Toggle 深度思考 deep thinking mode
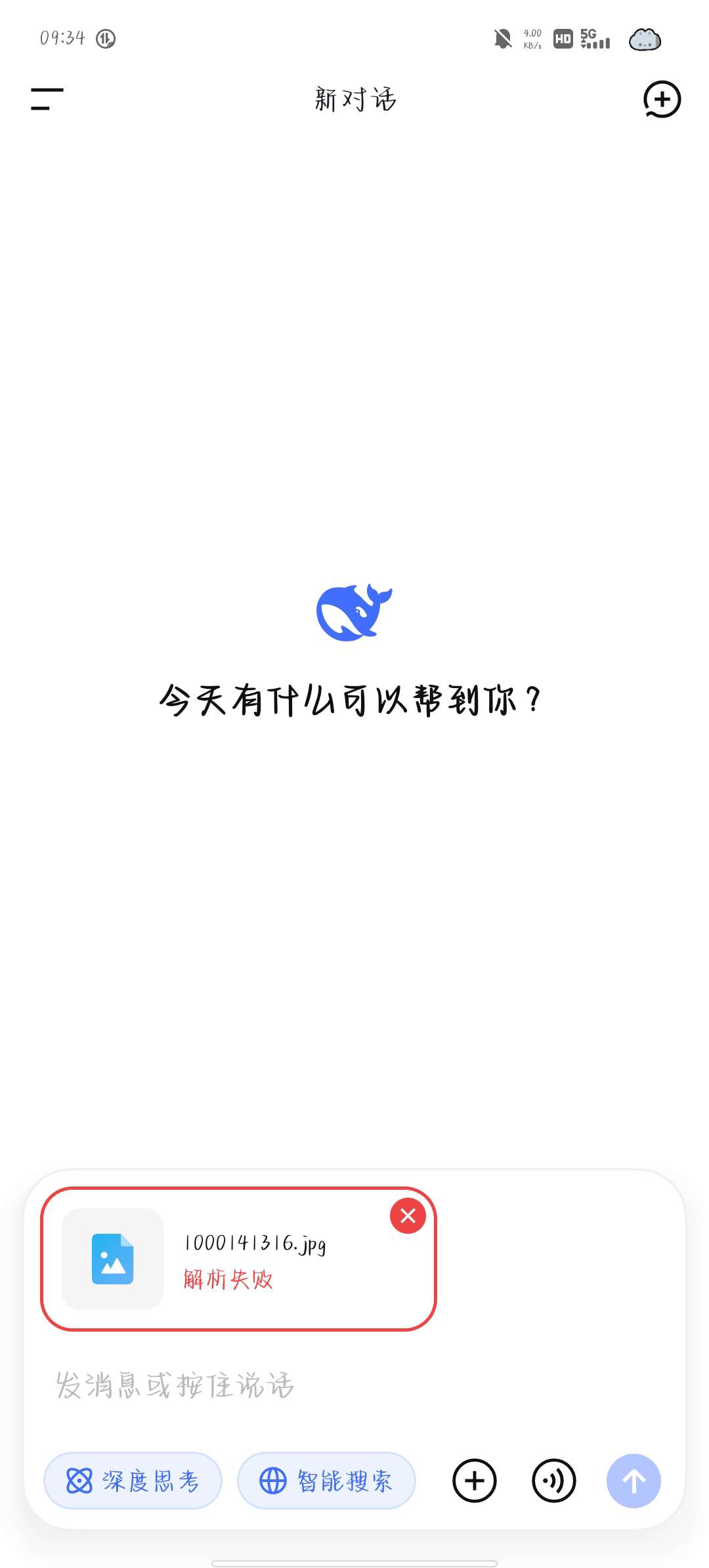Viewport: 709px width, 1568px height. point(133,1481)
